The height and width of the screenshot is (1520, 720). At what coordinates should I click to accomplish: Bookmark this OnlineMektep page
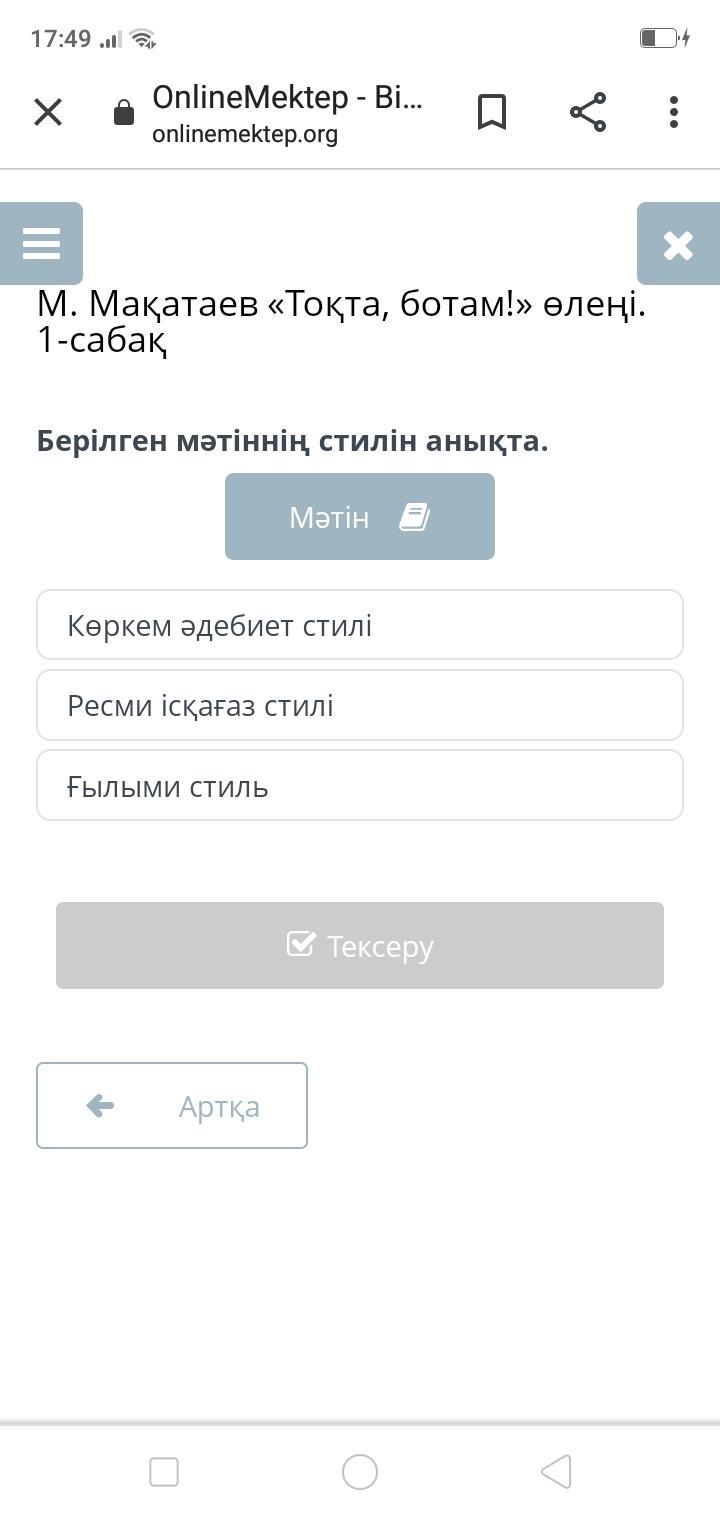tap(491, 112)
